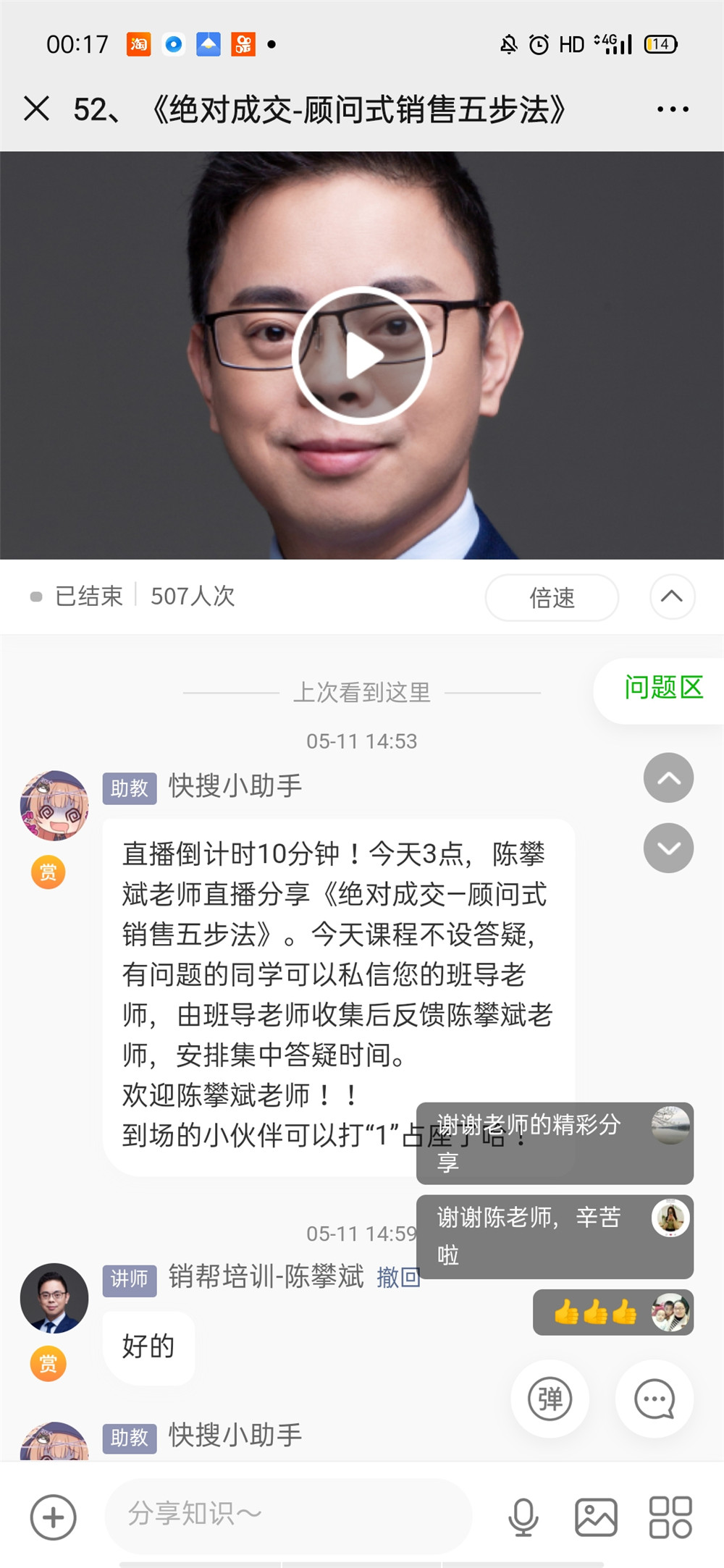Open the comment bubble button

[x=654, y=1399]
